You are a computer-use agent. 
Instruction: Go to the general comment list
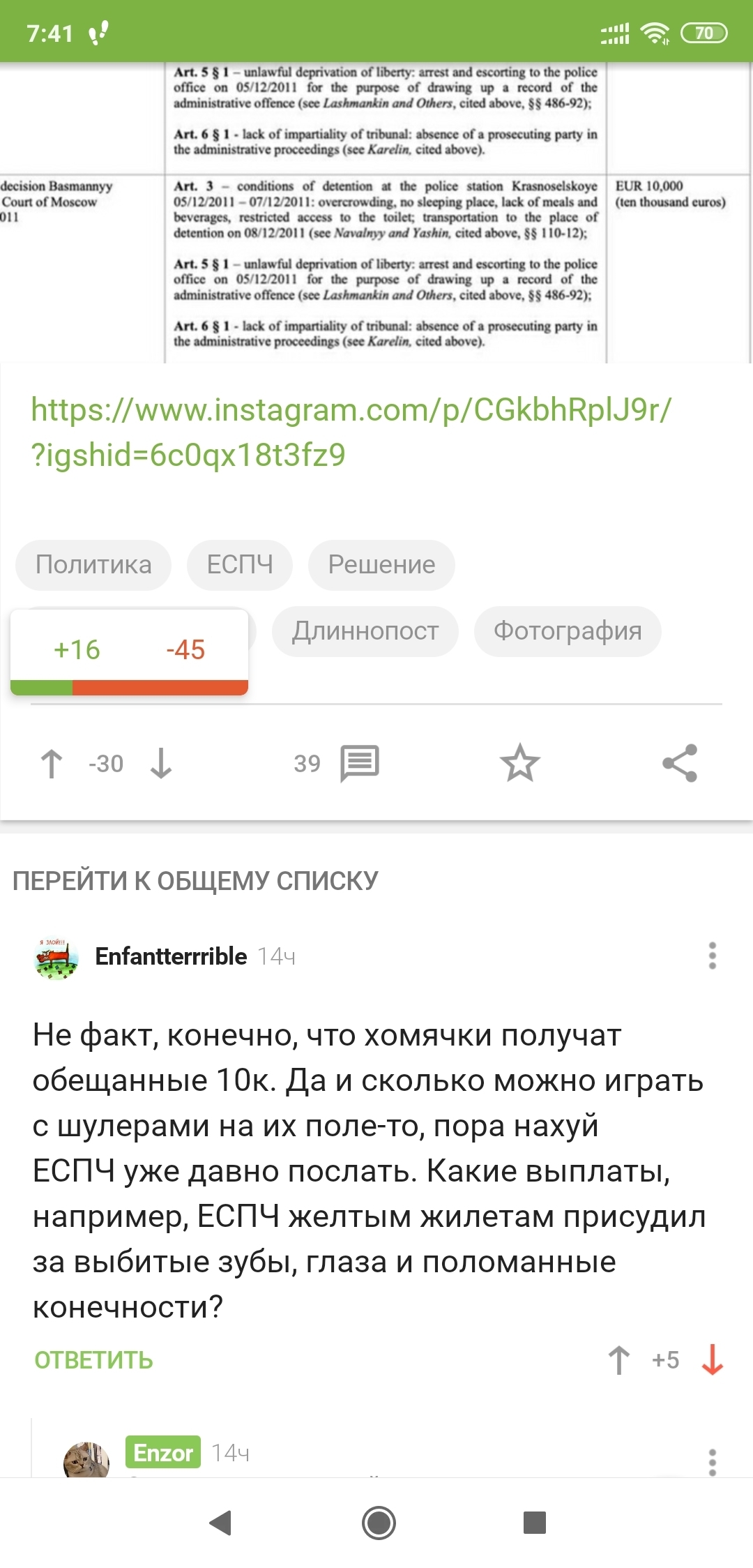pos(195,881)
